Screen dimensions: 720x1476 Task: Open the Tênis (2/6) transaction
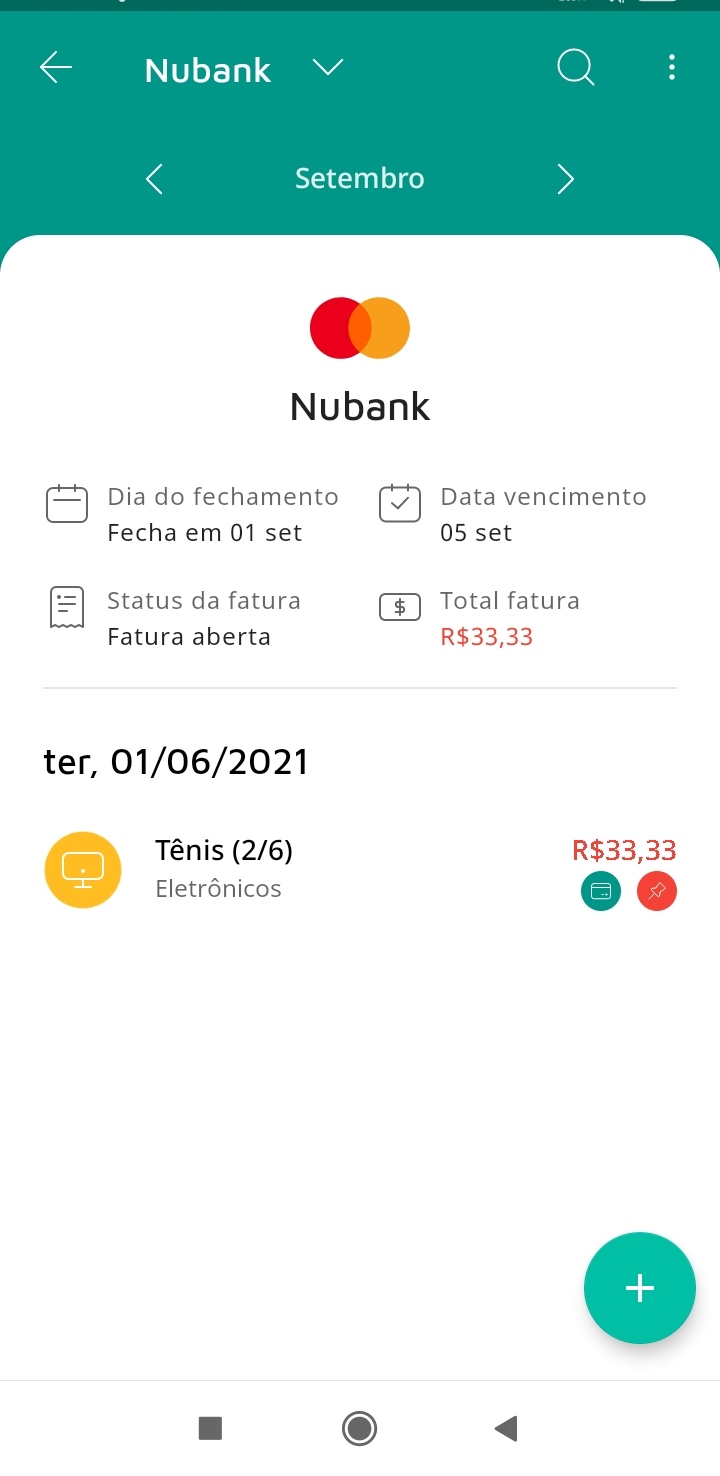pyautogui.click(x=360, y=869)
